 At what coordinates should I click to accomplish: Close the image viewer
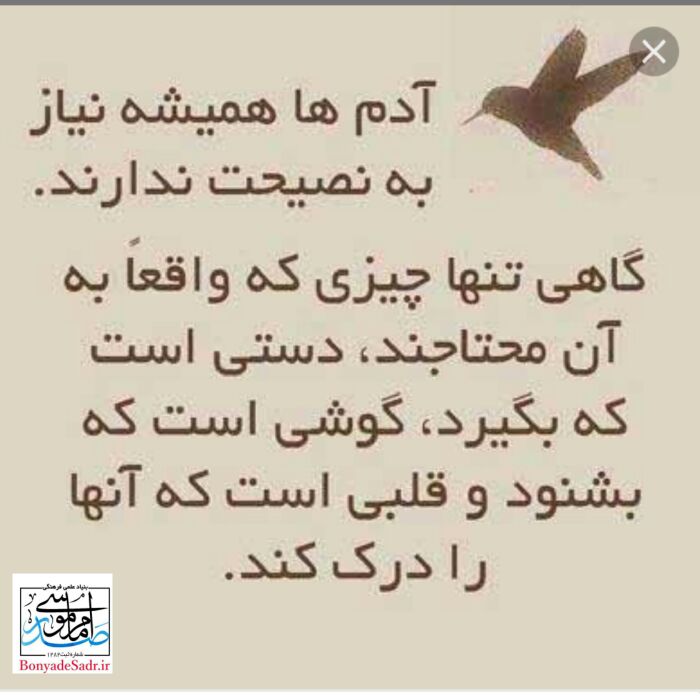click(x=654, y=51)
